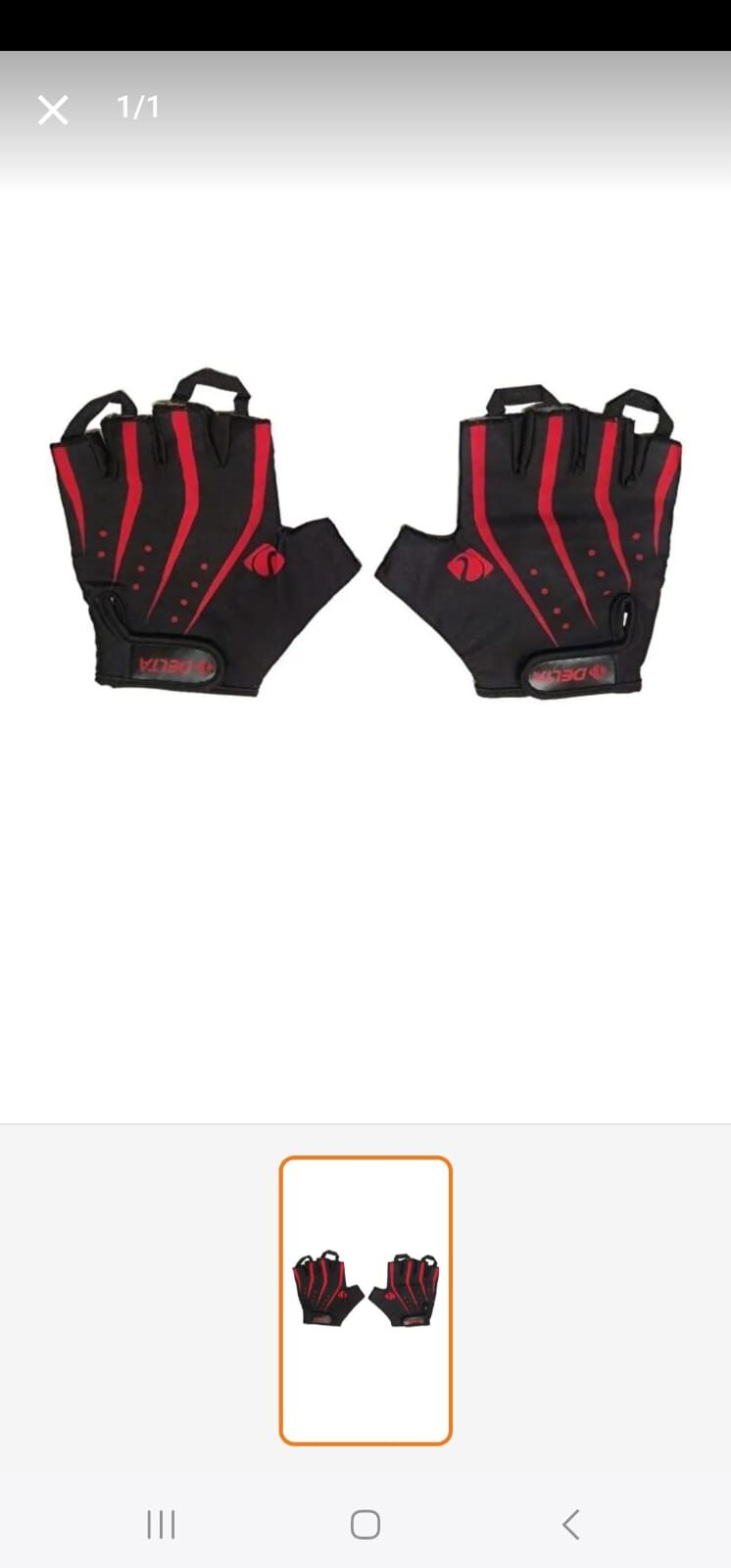Close the image viewer

[x=53, y=110]
